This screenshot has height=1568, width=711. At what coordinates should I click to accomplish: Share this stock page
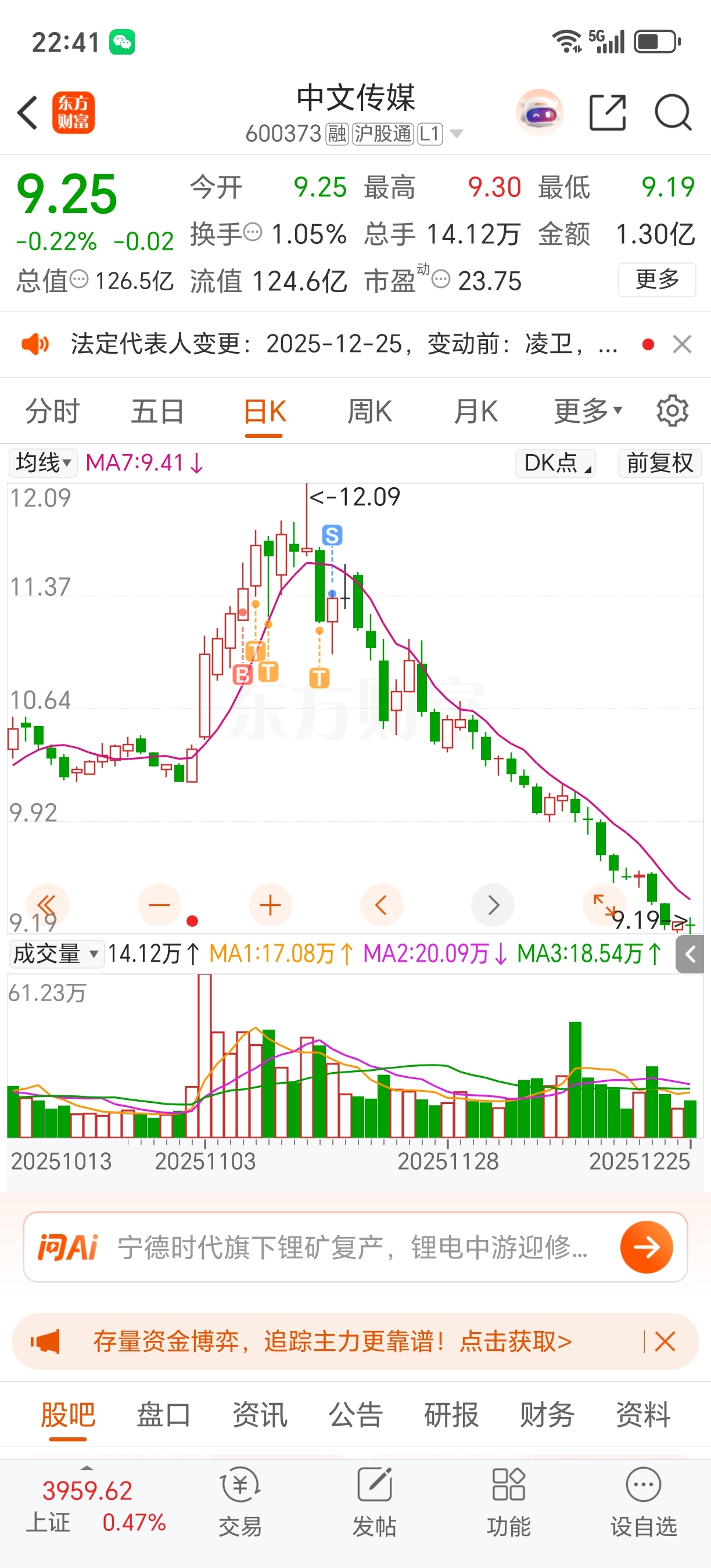tap(608, 113)
